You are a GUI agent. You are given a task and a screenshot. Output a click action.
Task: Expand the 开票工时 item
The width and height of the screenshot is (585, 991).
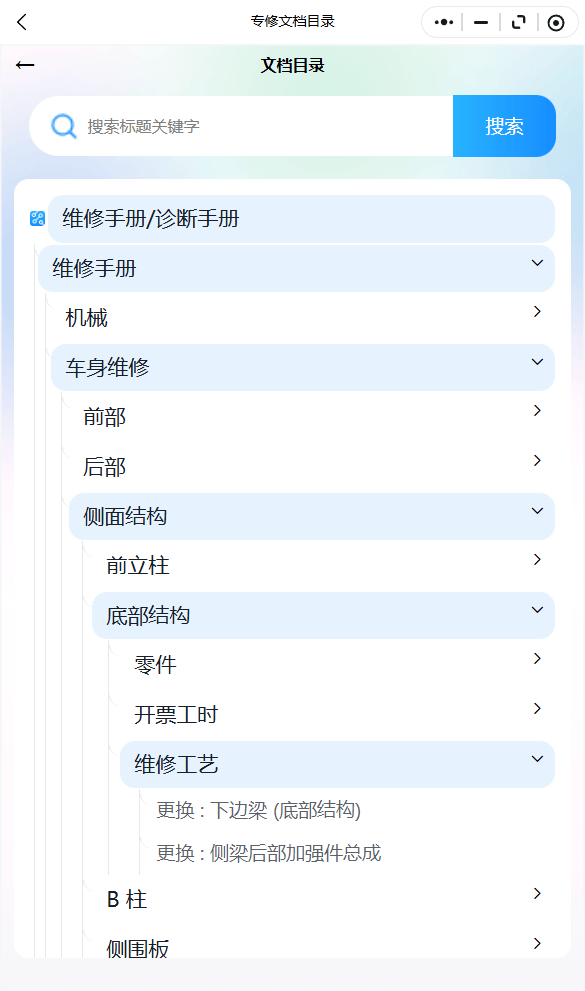point(337,715)
